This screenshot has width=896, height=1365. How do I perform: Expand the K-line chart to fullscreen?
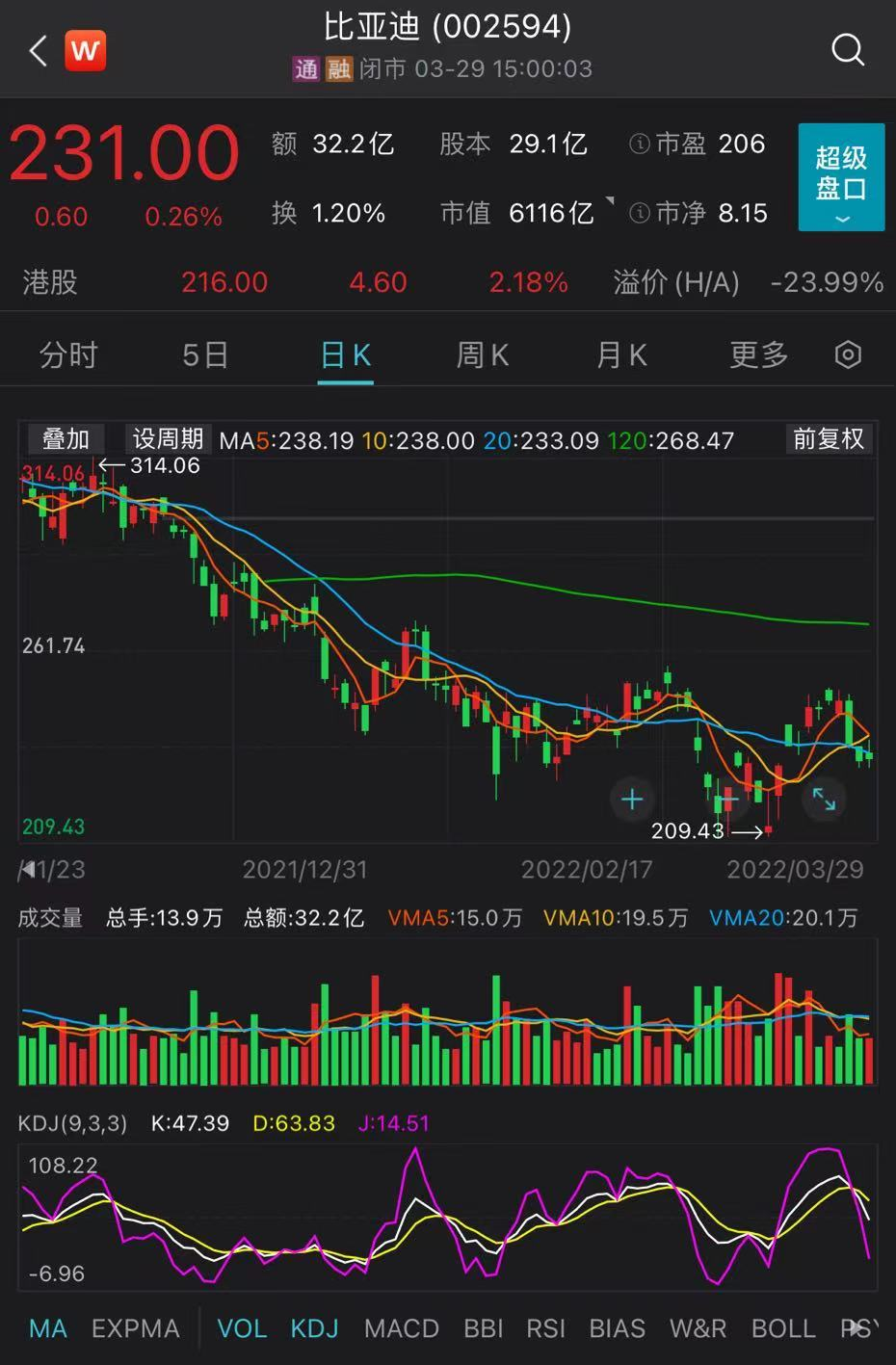tap(824, 799)
